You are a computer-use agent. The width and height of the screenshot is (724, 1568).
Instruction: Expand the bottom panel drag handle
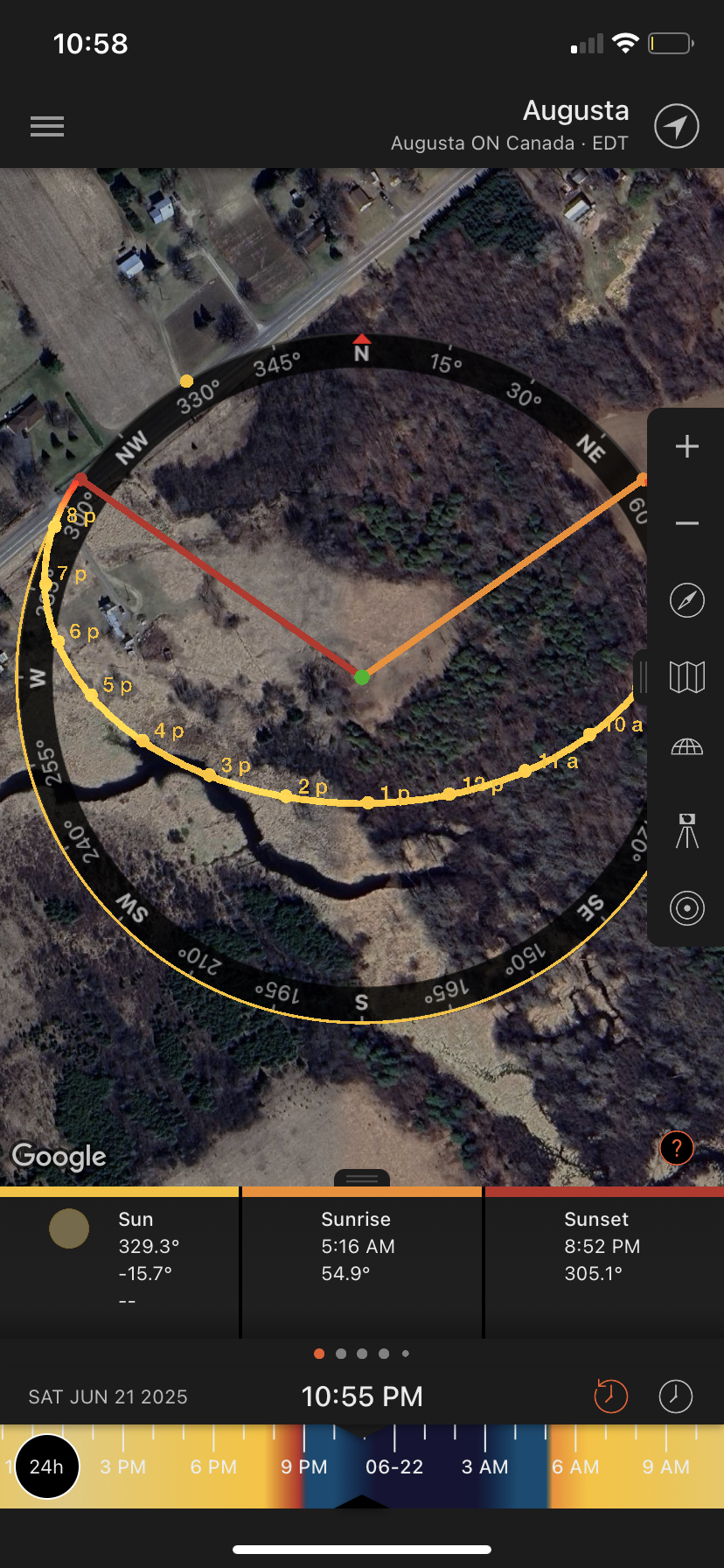pyautogui.click(x=362, y=1179)
